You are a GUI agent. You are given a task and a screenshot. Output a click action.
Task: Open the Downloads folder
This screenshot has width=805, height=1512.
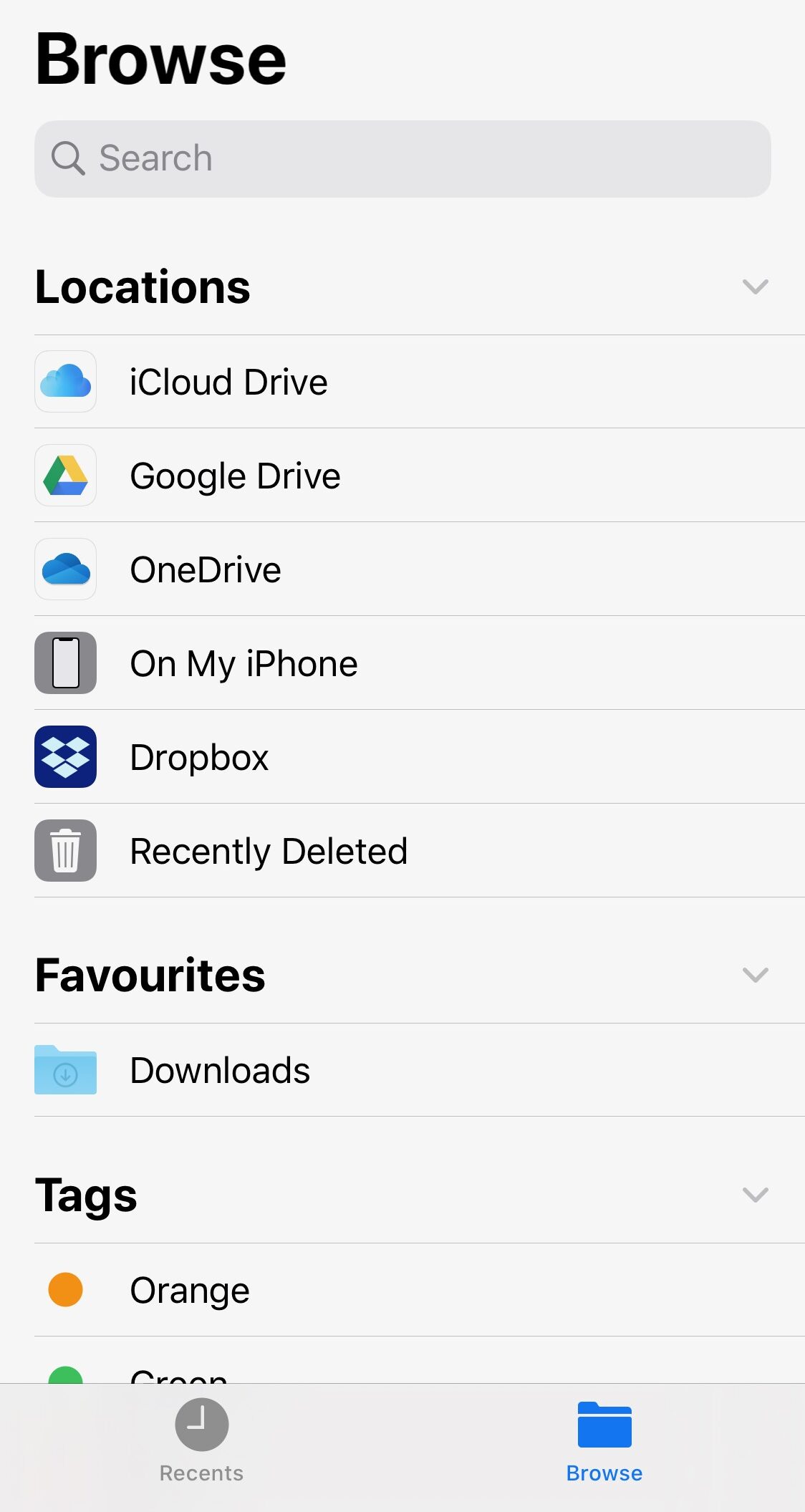[x=420, y=1070]
